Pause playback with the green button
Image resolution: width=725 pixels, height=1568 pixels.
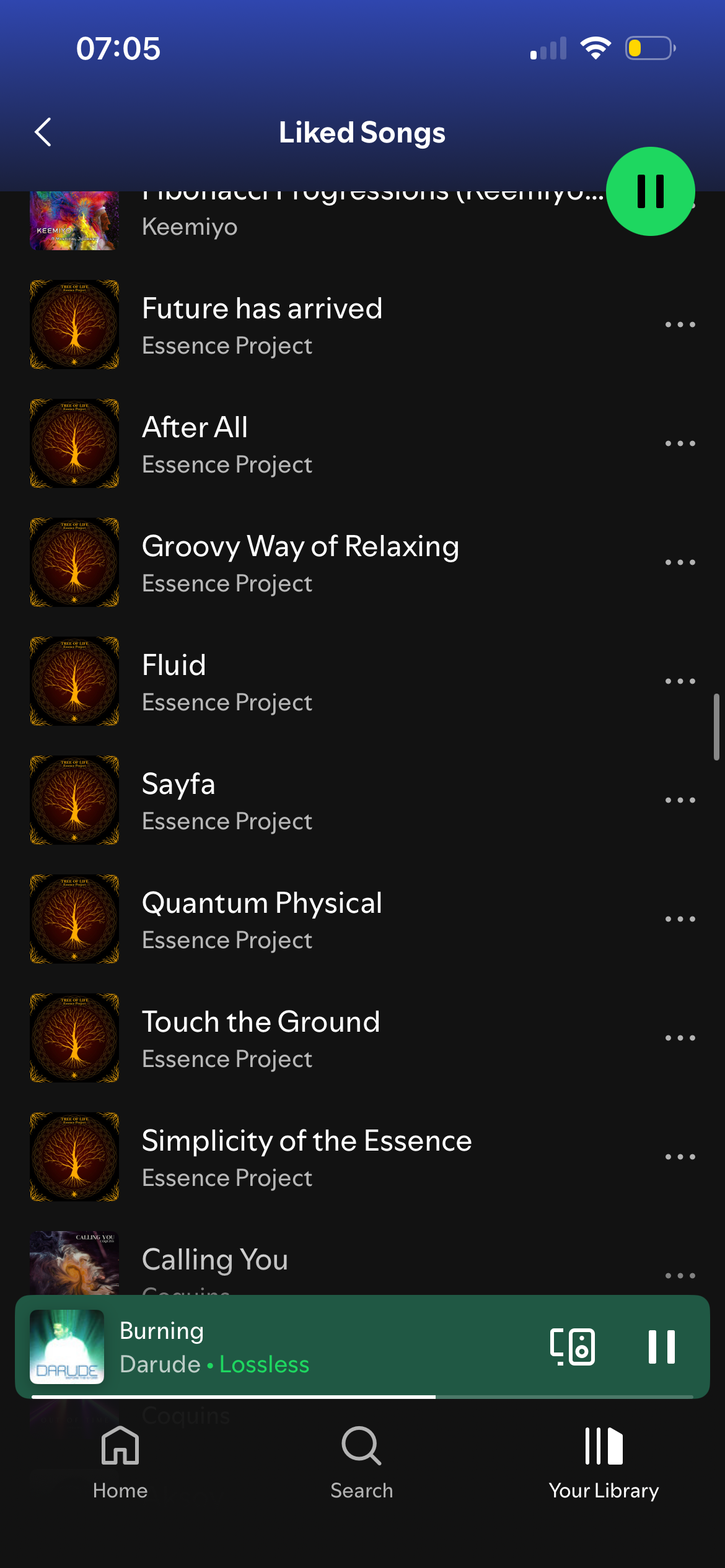[x=650, y=191]
